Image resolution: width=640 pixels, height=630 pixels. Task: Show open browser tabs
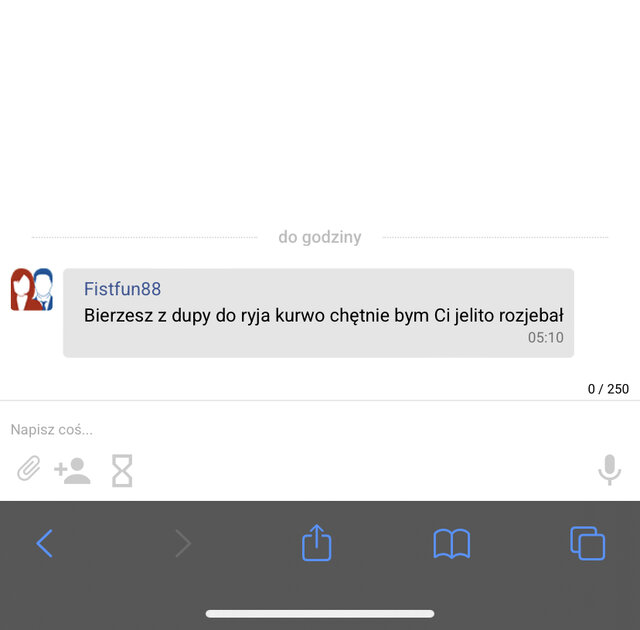click(587, 543)
